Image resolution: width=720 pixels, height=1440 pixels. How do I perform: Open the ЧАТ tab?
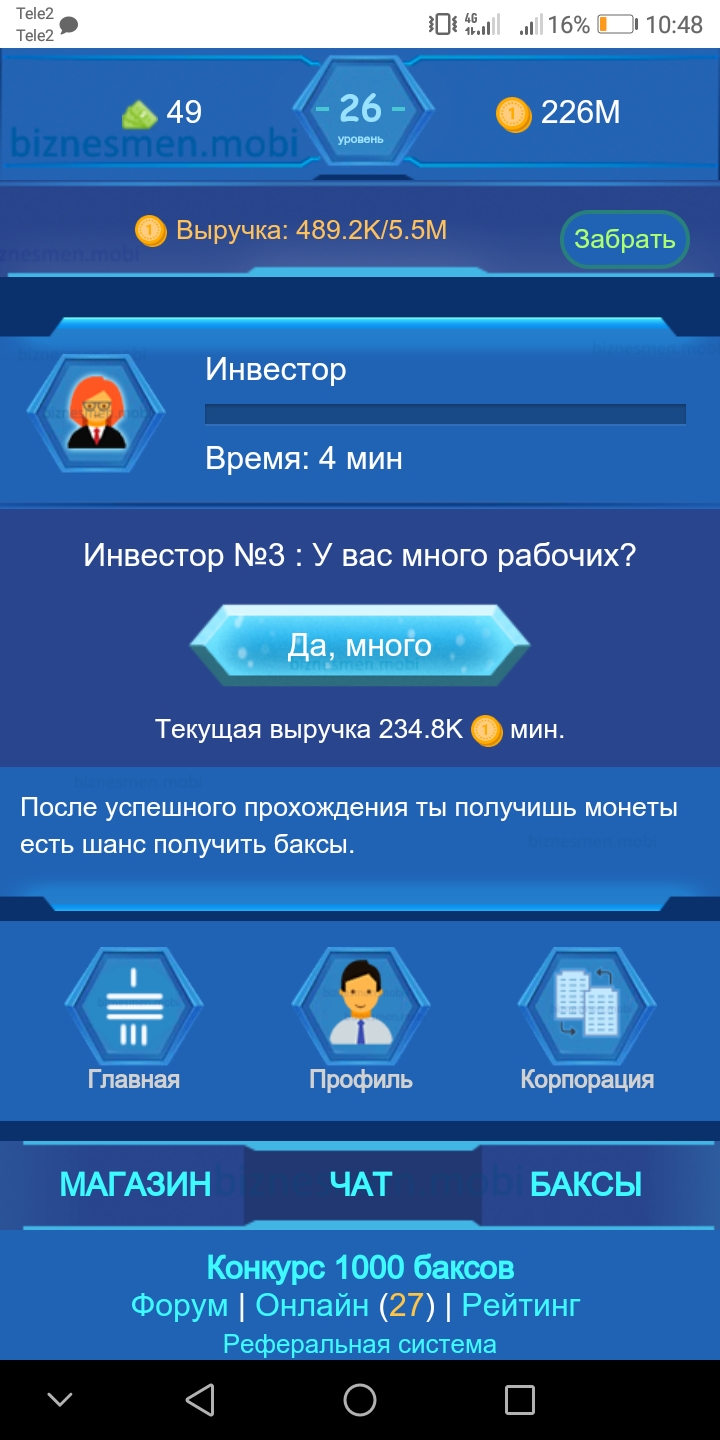360,1185
